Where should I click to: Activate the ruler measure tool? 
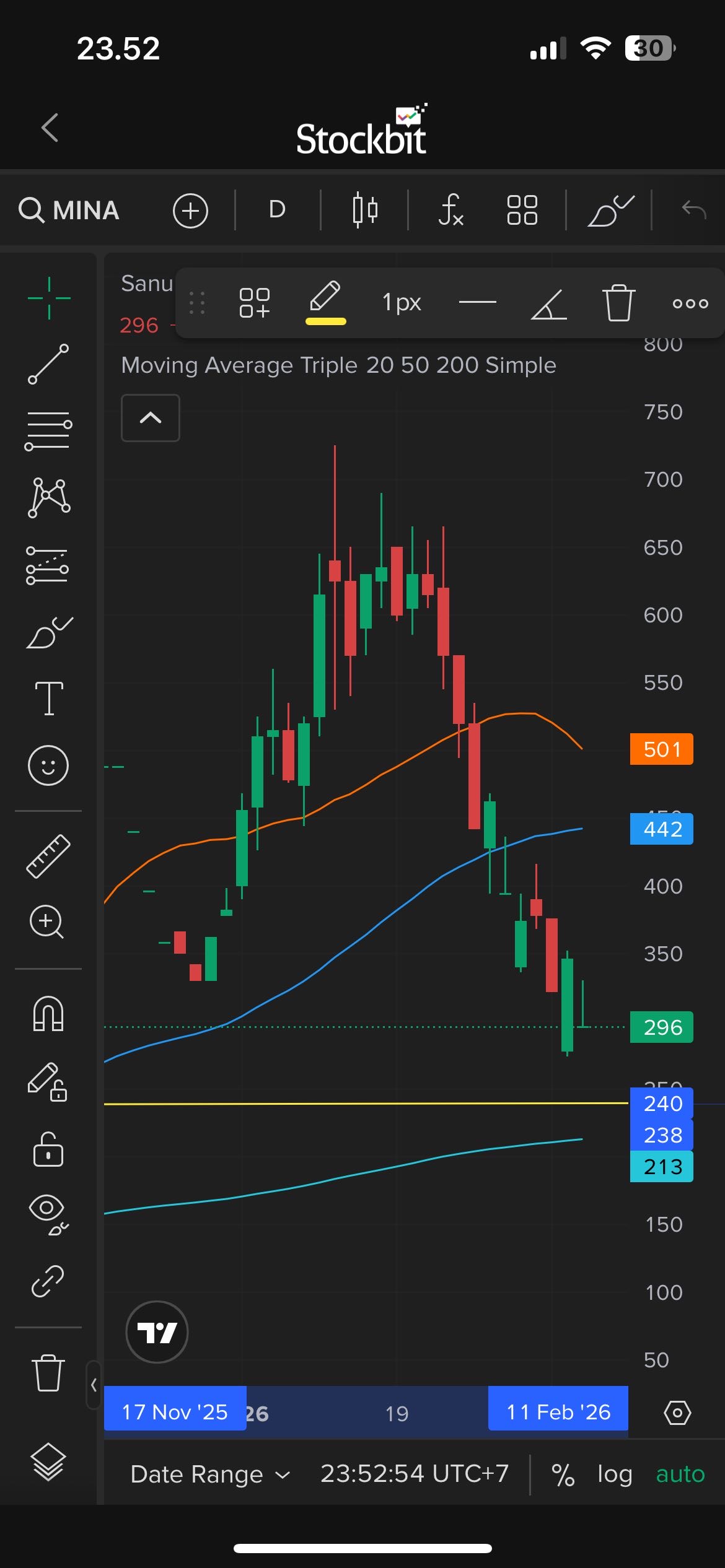point(48,856)
